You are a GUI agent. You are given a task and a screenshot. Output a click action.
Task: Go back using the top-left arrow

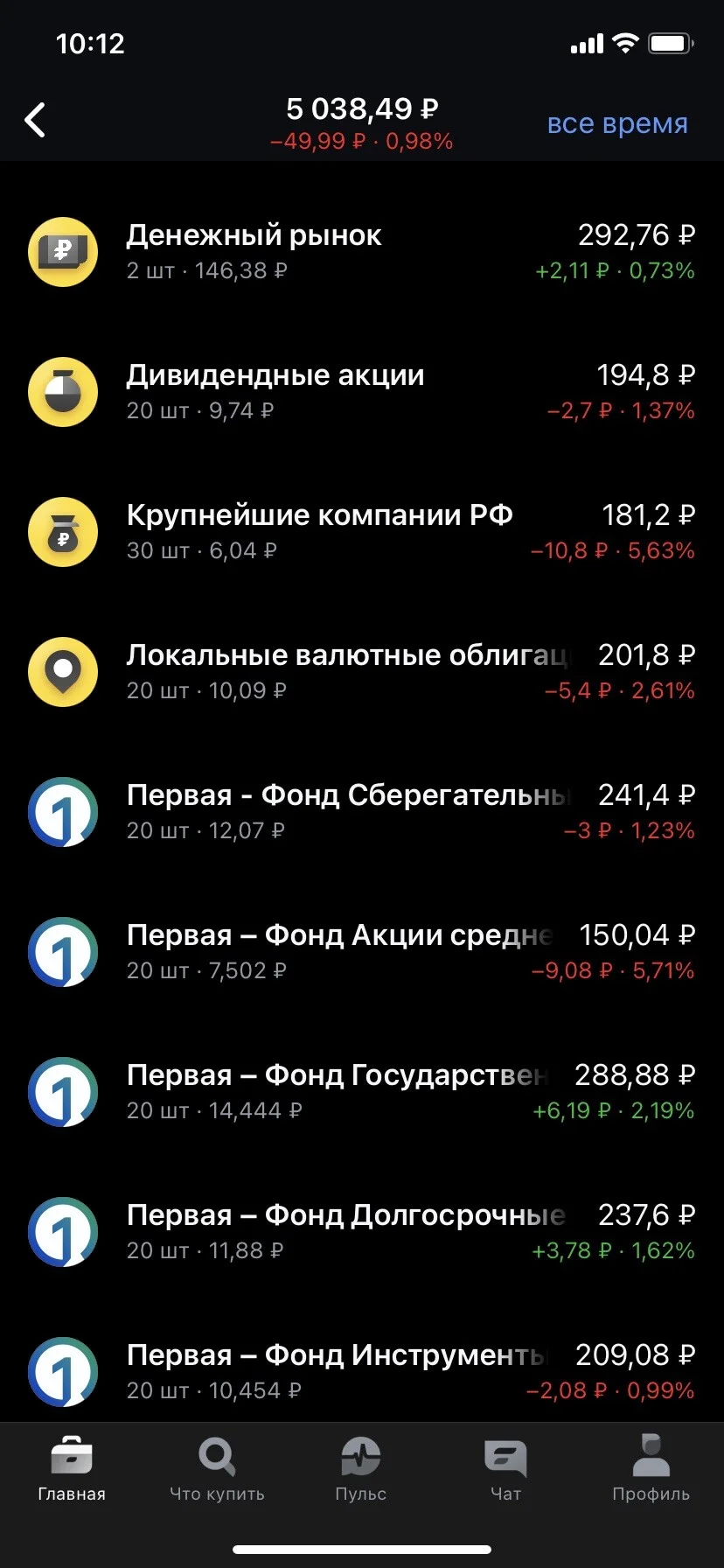click(x=35, y=121)
